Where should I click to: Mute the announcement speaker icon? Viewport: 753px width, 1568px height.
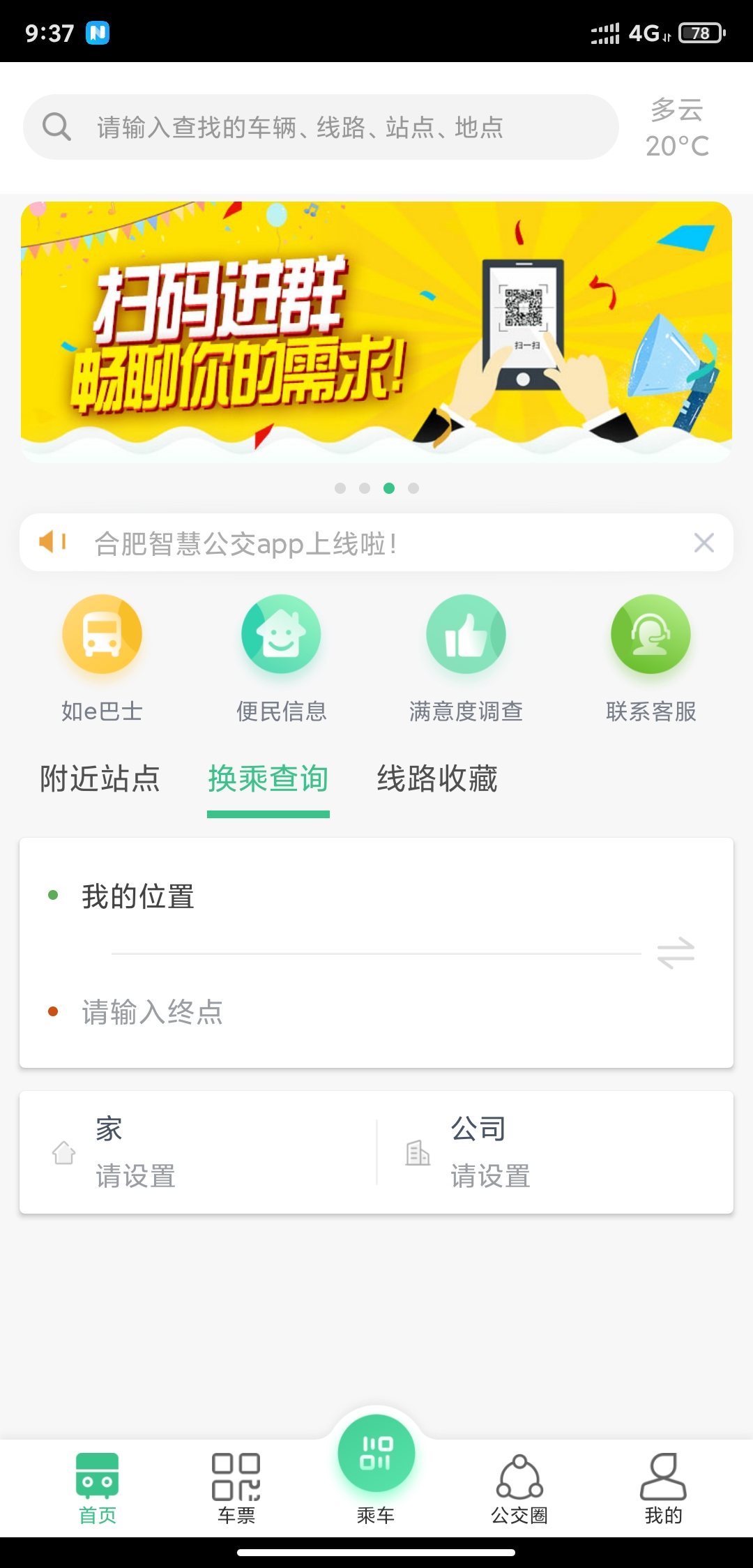(x=53, y=542)
